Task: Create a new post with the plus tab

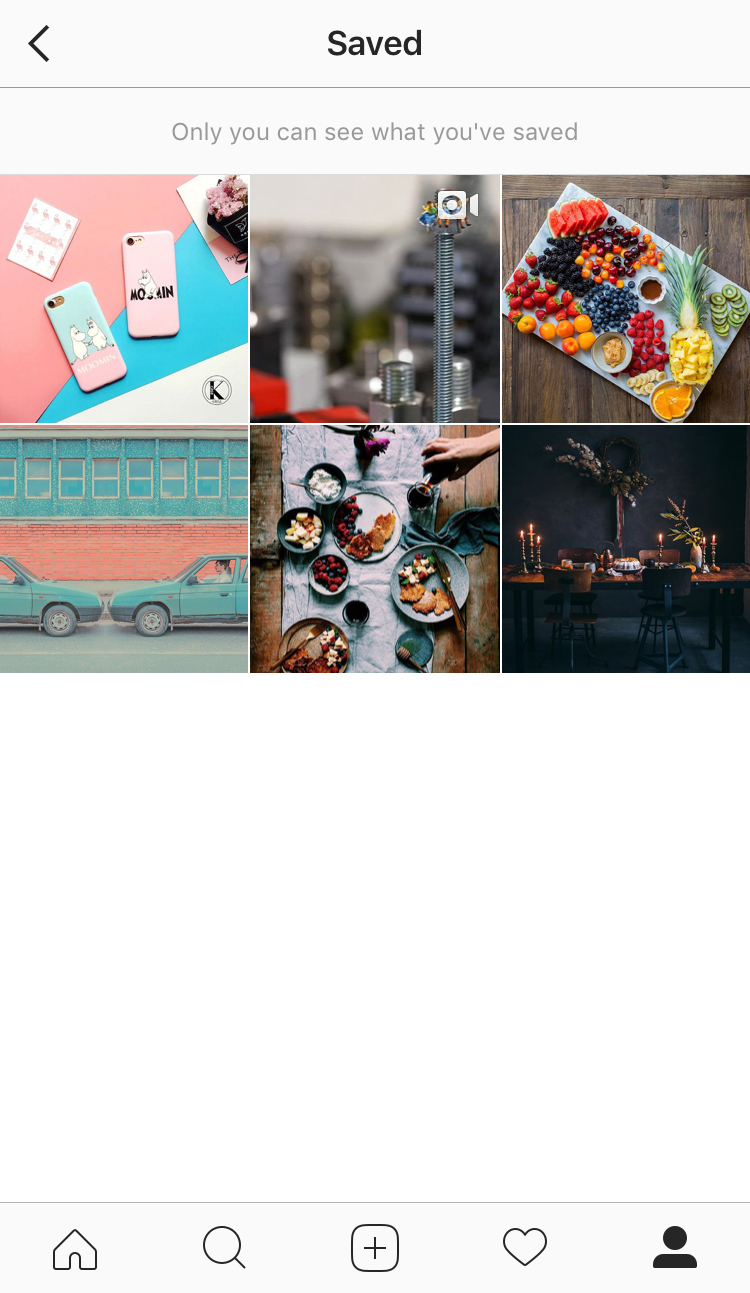Action: (x=375, y=1248)
